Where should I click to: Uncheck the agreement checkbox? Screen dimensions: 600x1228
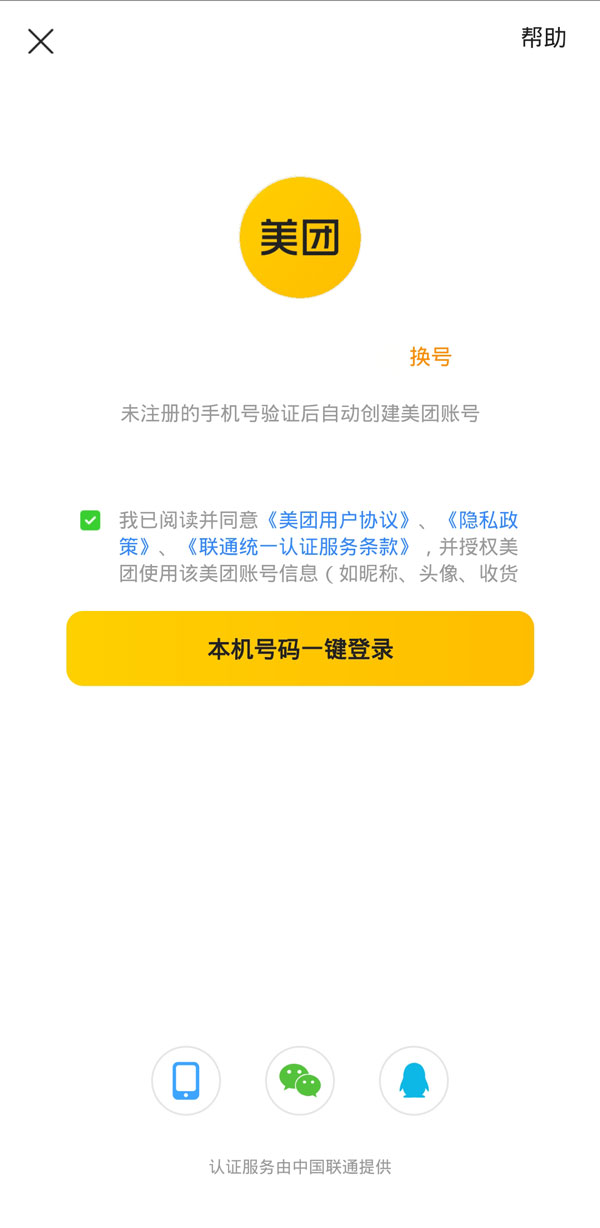[x=90, y=520]
